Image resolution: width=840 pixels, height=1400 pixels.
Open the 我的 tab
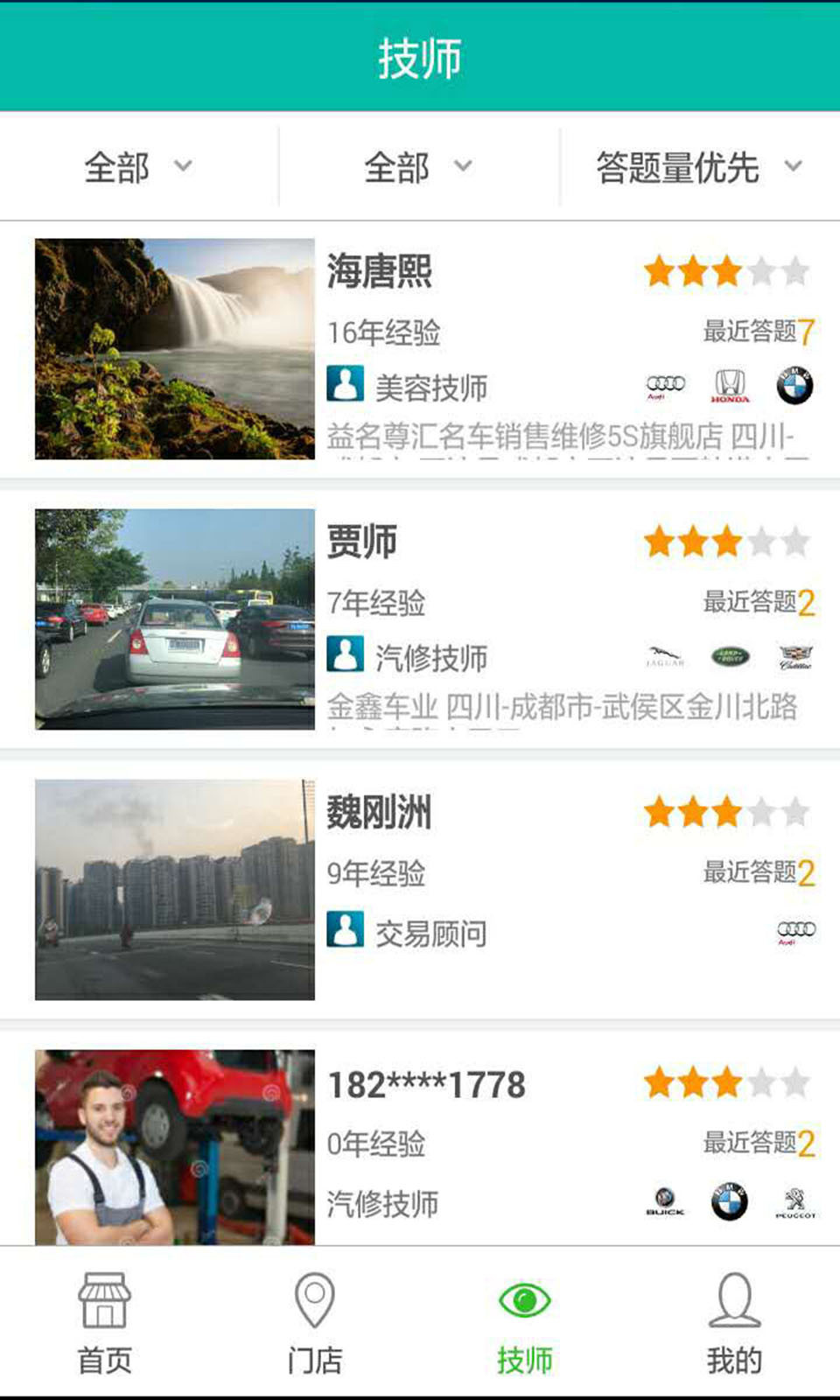(734, 1323)
